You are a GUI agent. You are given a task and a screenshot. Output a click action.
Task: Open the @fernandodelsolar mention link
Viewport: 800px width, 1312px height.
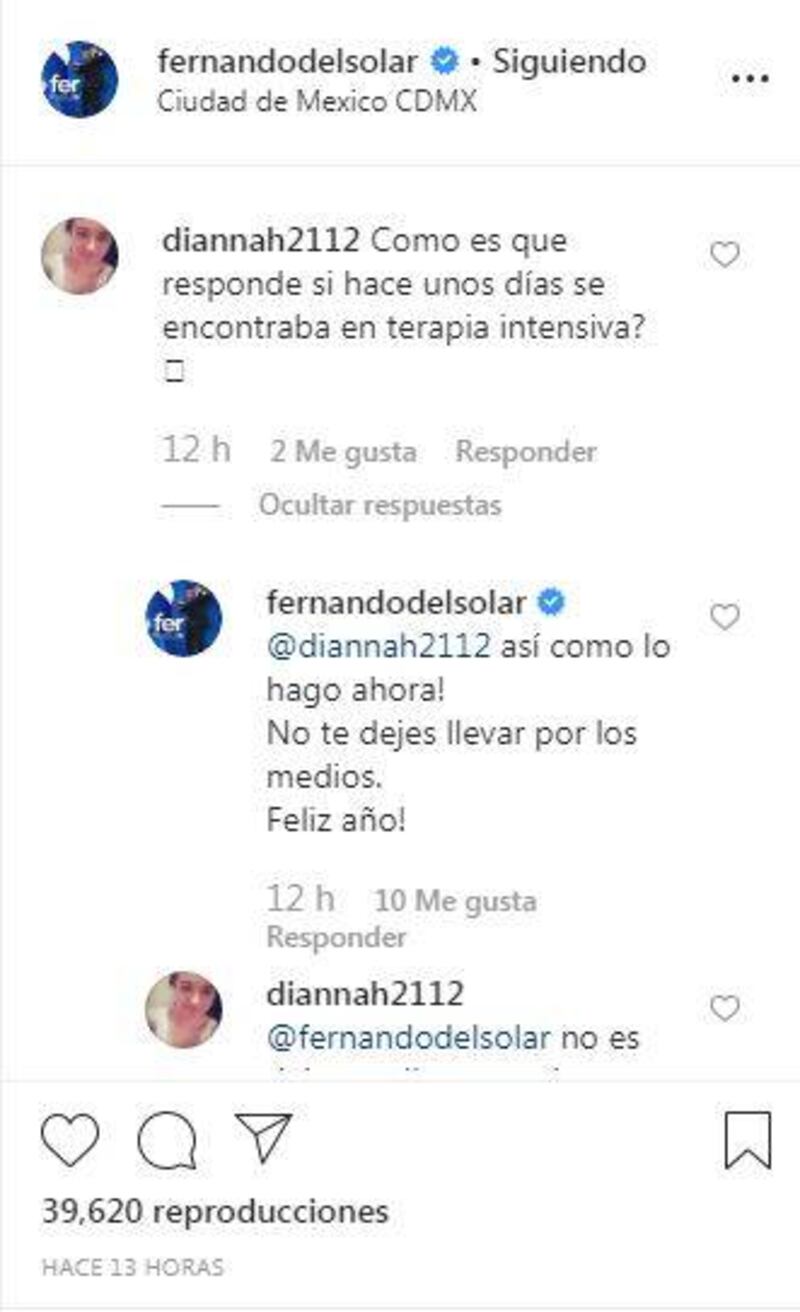408,1038
